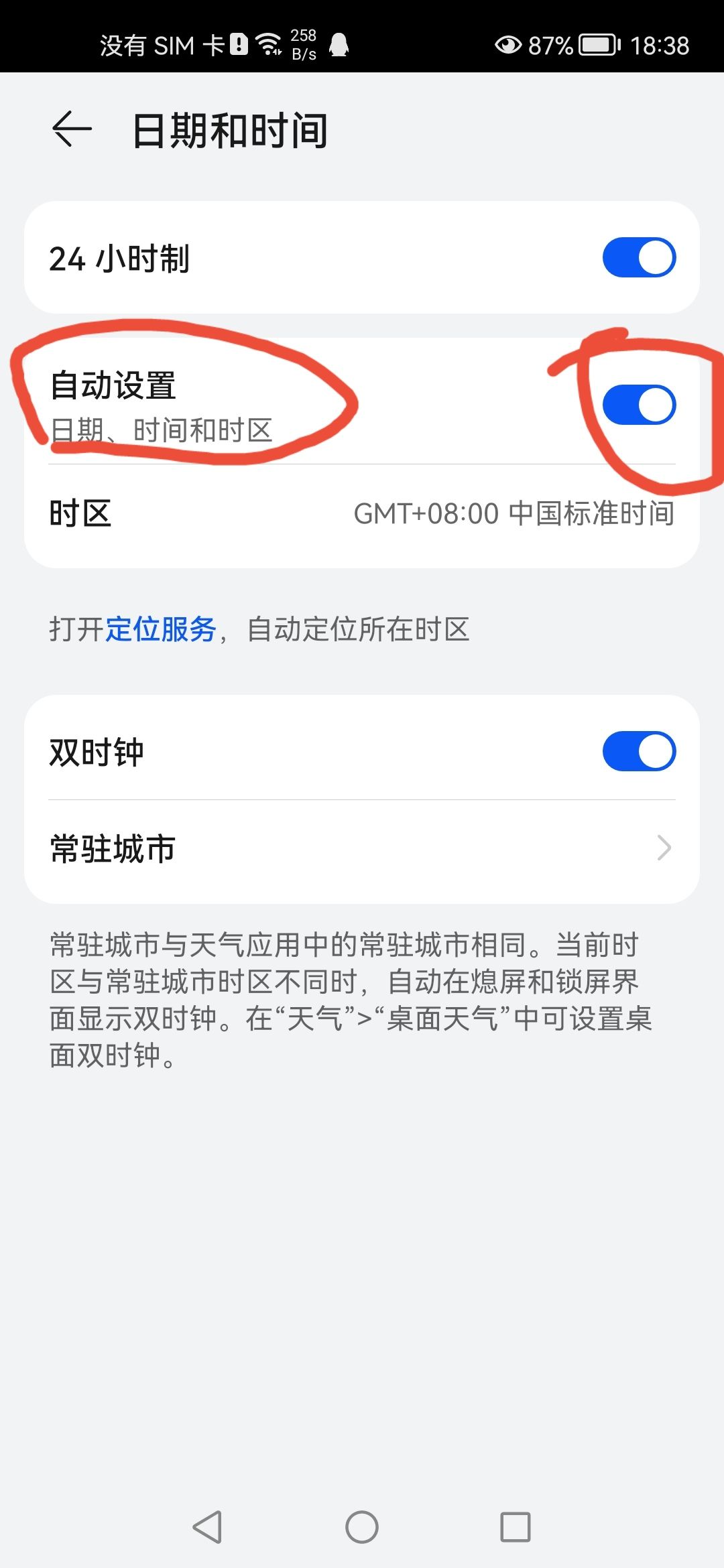This screenshot has width=724, height=1568.
Task: Tap the eye-protection icon in the status bar
Action: [x=508, y=45]
